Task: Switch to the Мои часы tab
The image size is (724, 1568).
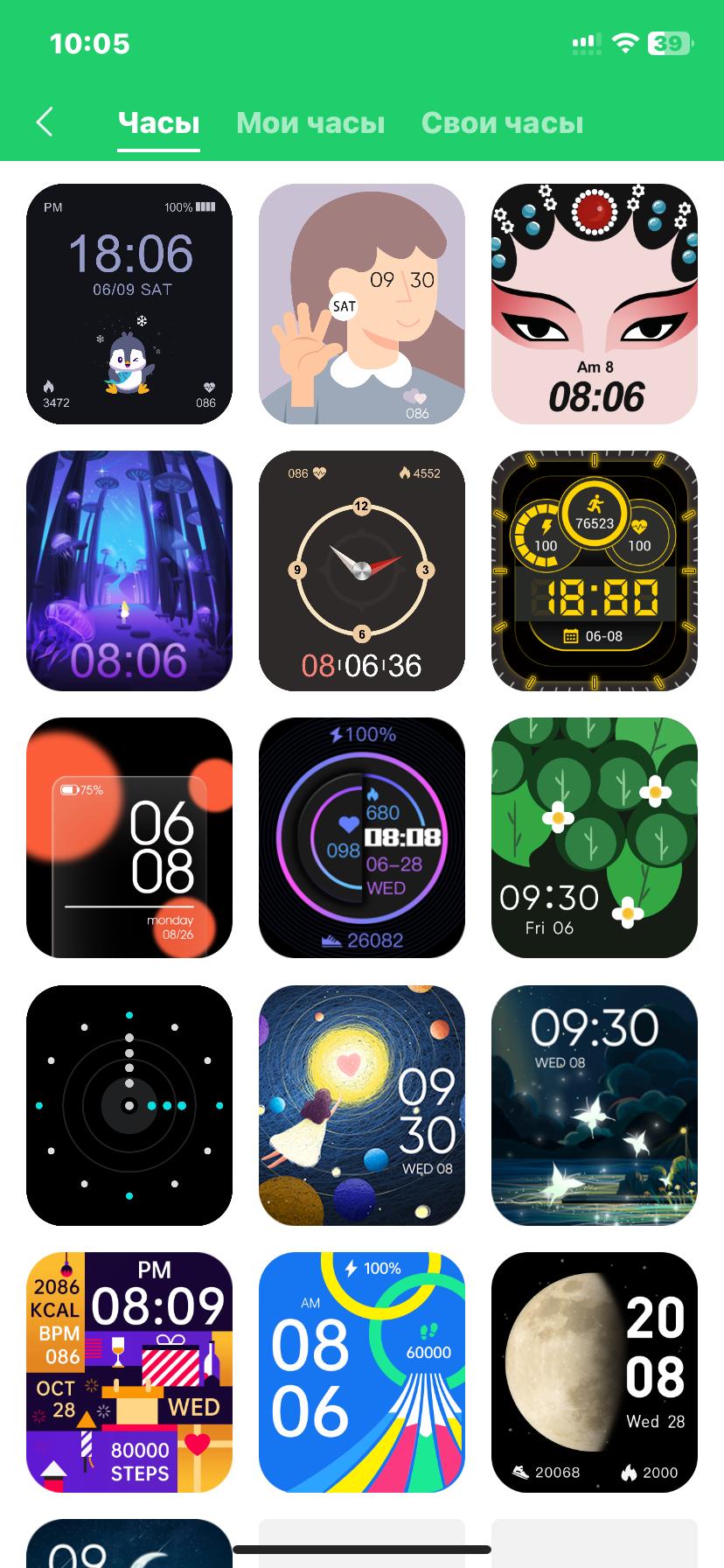Action: pos(310,123)
